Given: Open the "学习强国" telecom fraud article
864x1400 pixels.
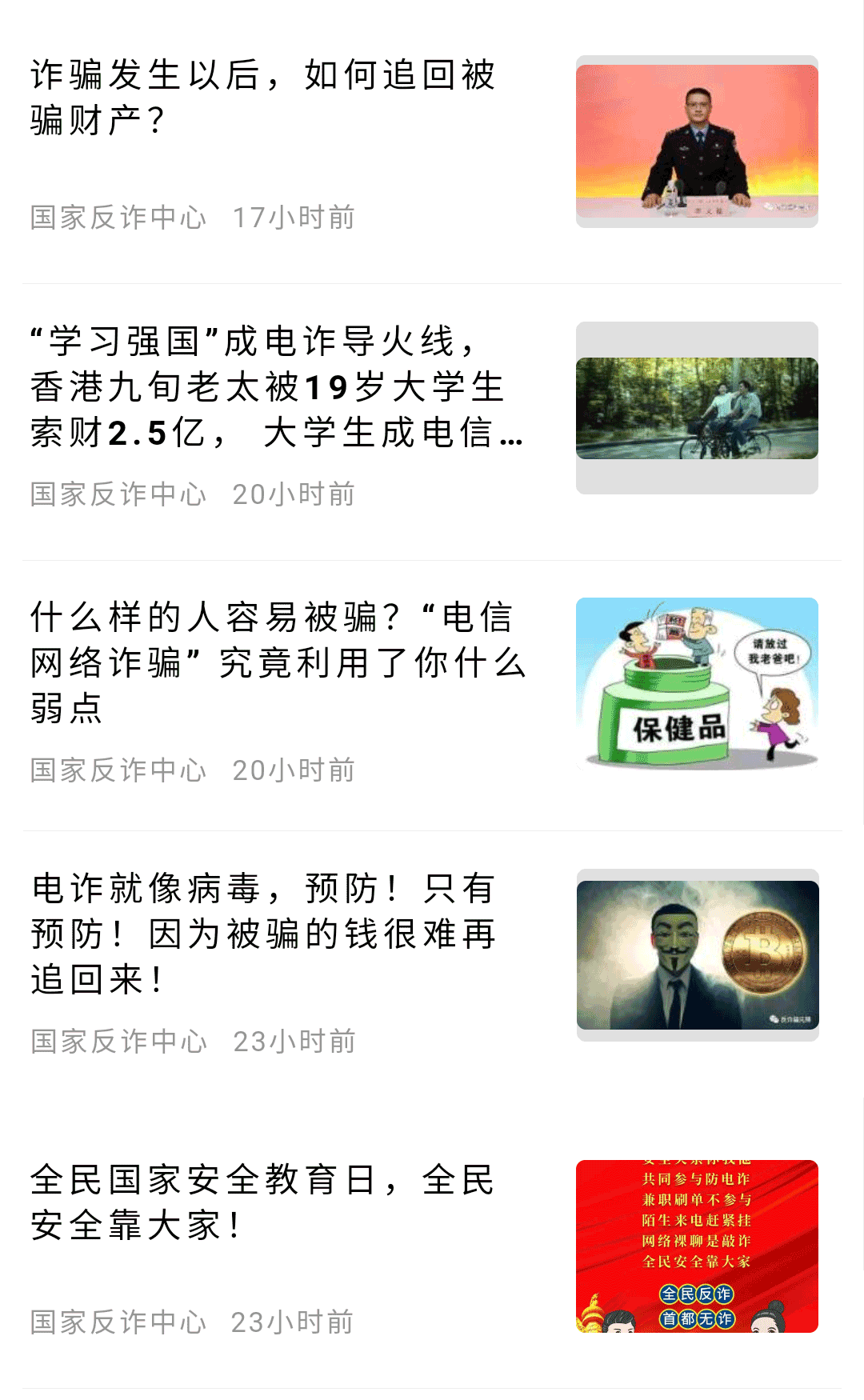Looking at the screenshot, I should [x=276, y=387].
